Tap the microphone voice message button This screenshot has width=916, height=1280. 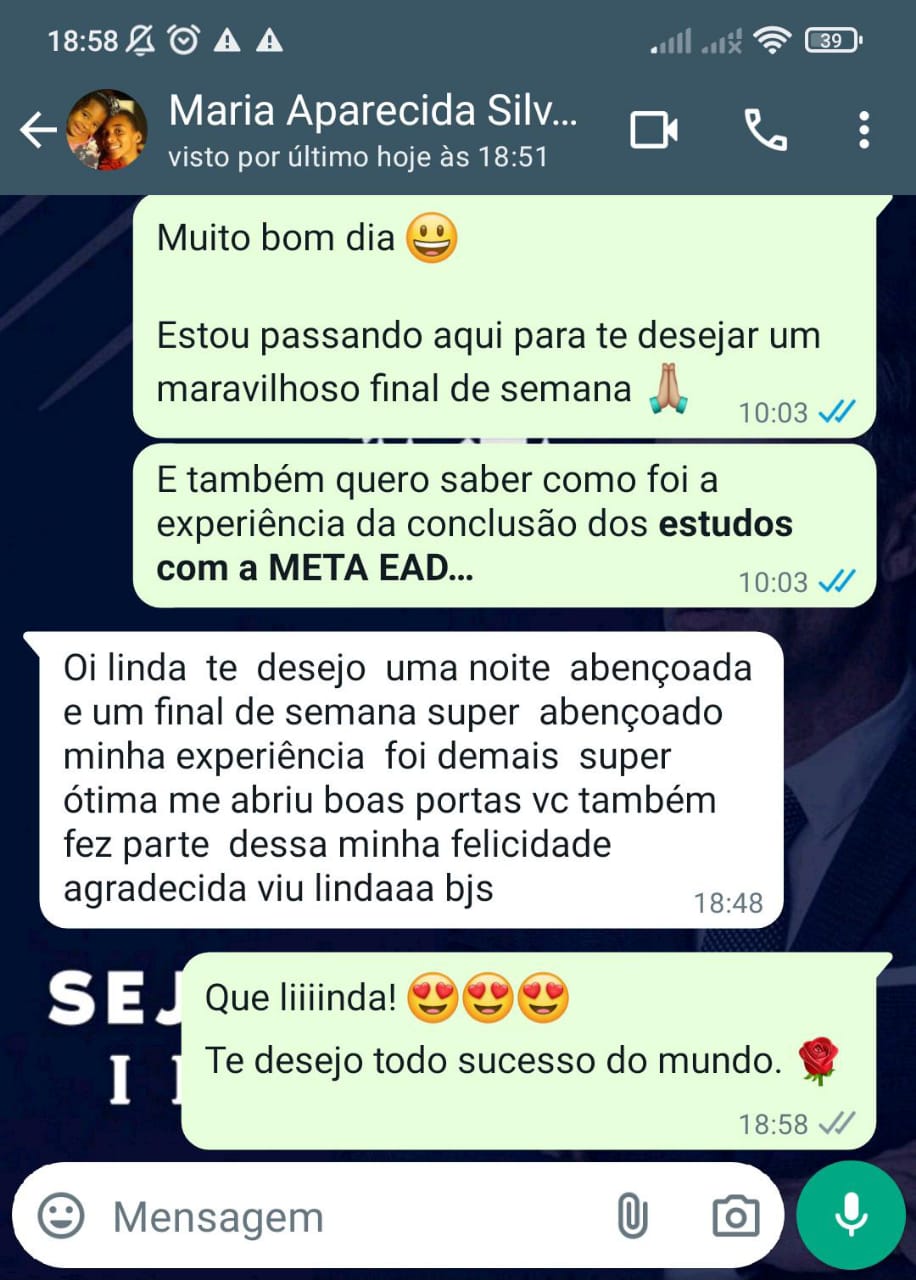click(851, 1215)
